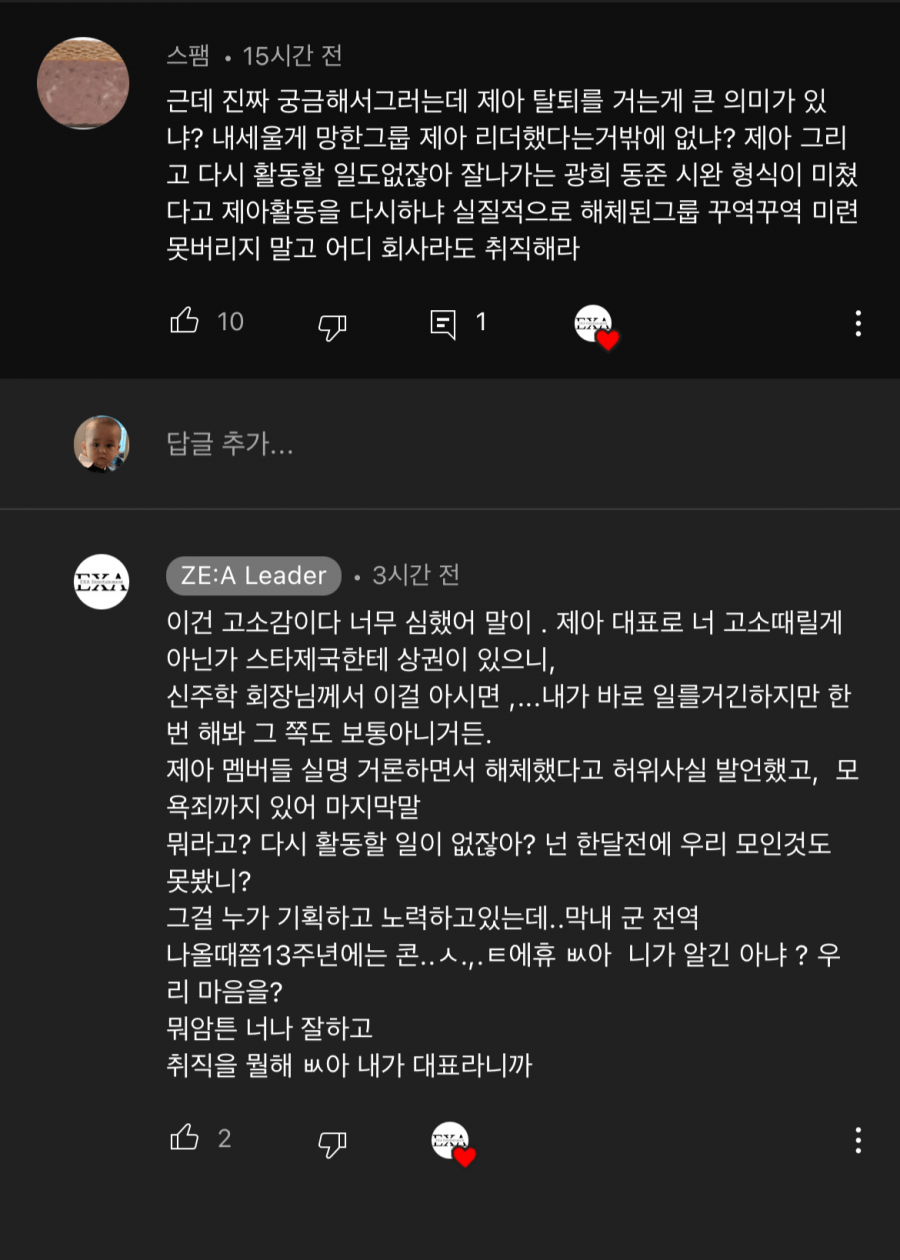900x1260 pixels.
Task: Open overflow menu on ZE:A Leader reply
Action: click(858, 1140)
